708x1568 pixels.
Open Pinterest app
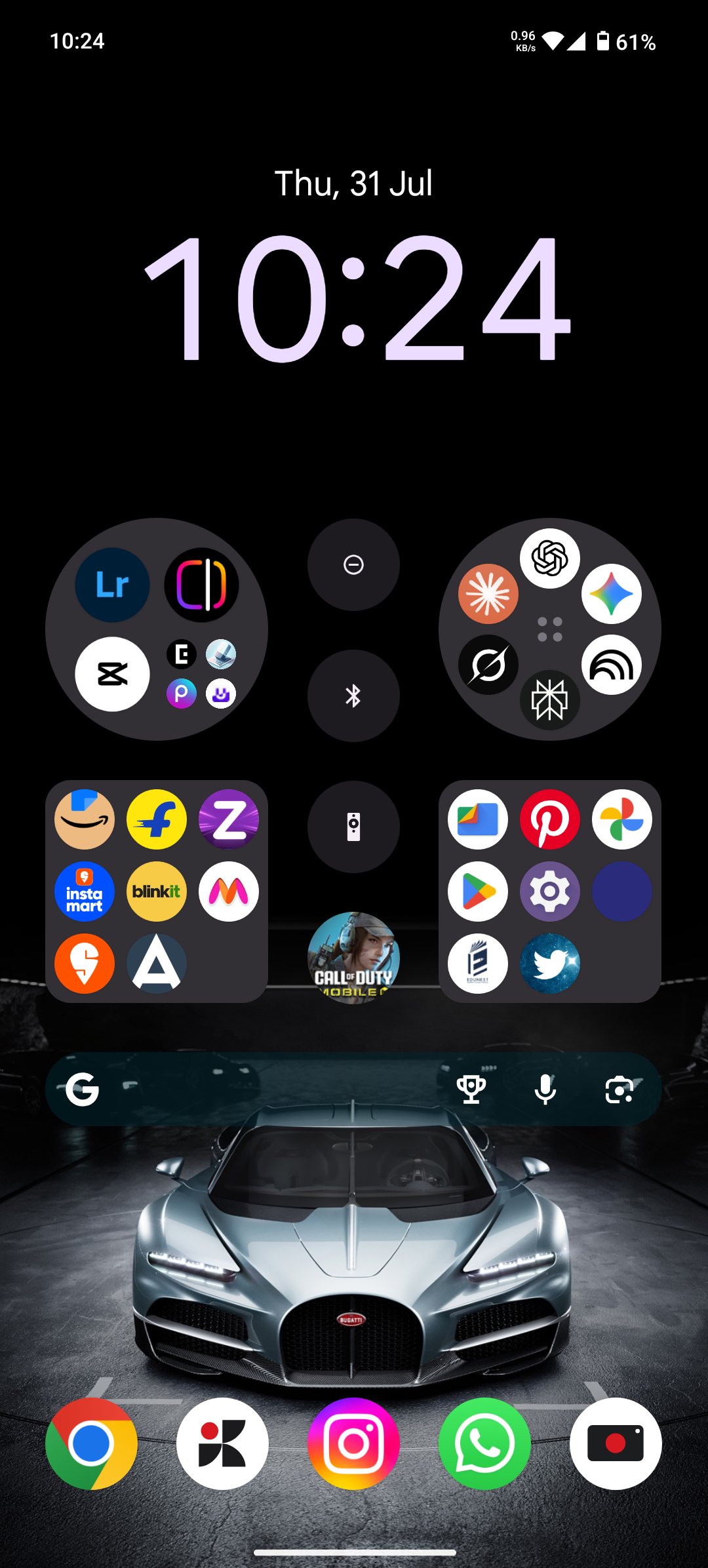point(549,819)
